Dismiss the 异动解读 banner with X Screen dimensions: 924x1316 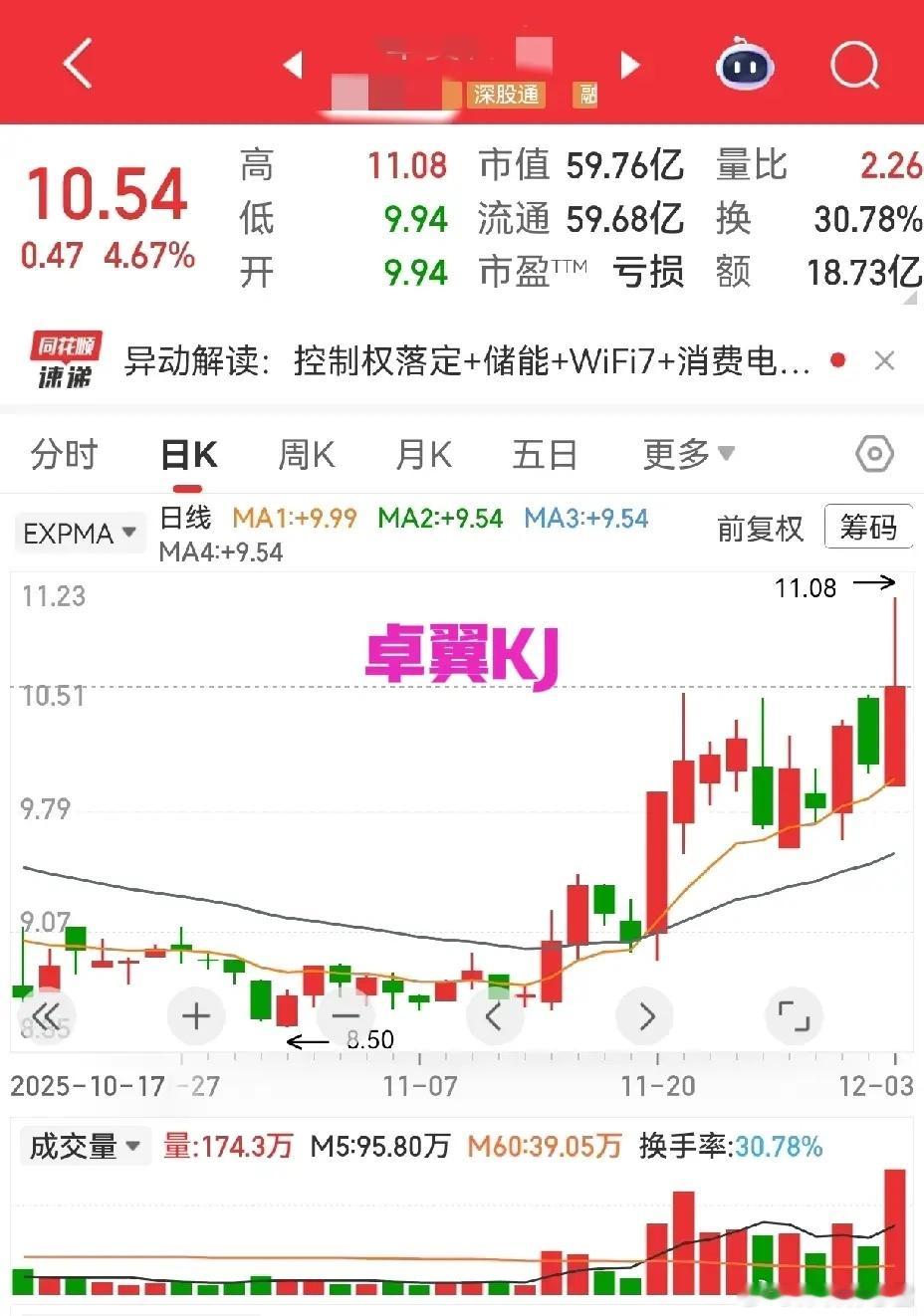pos(884,360)
